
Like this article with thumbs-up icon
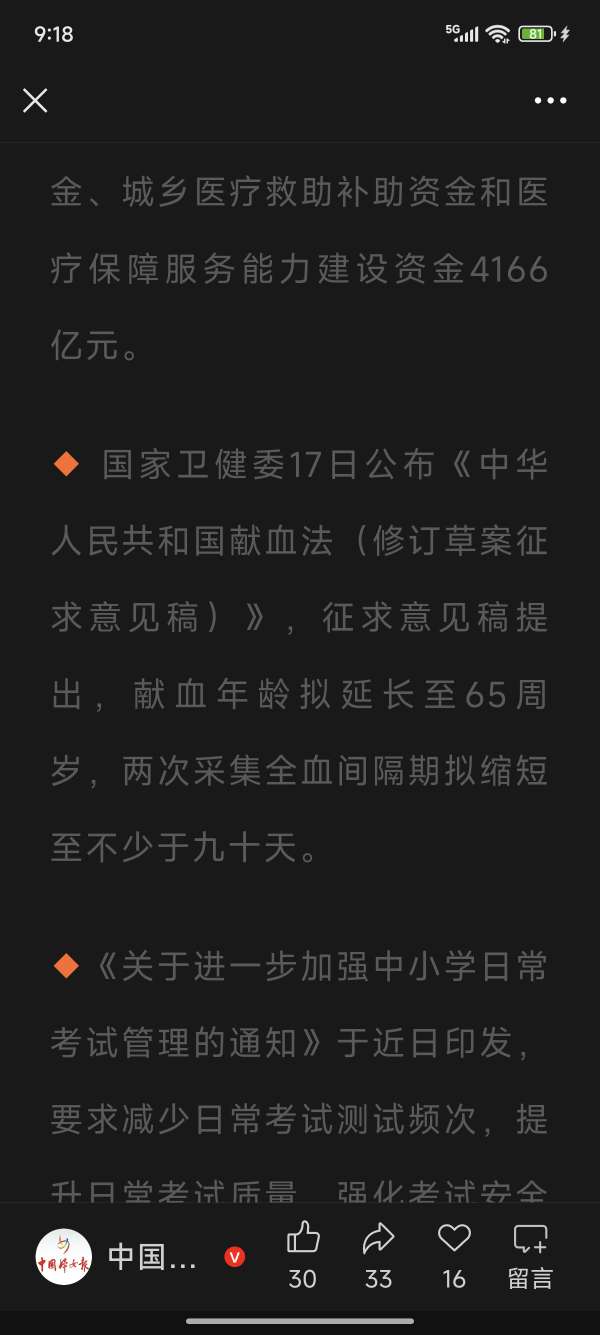[303, 1241]
